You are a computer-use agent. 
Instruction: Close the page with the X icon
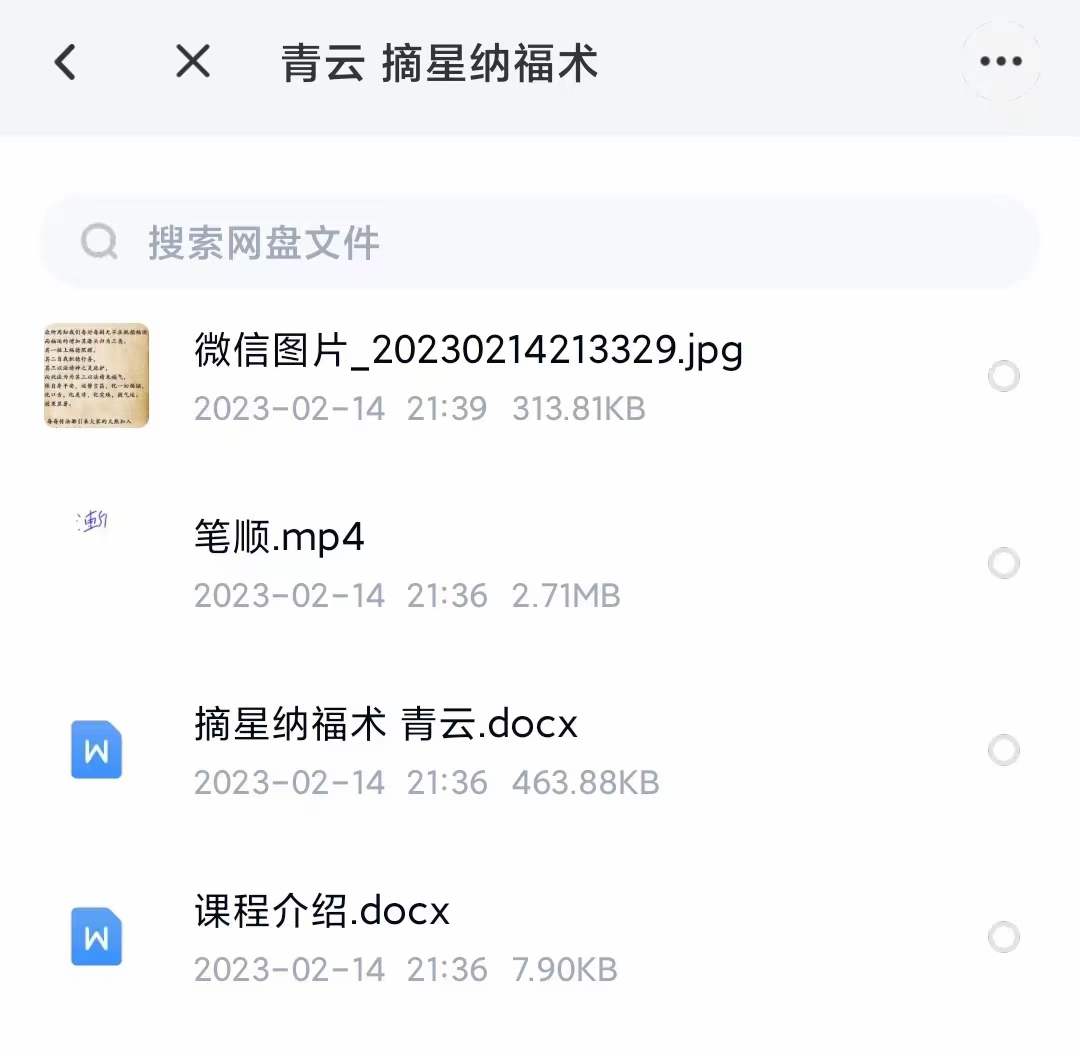click(192, 62)
